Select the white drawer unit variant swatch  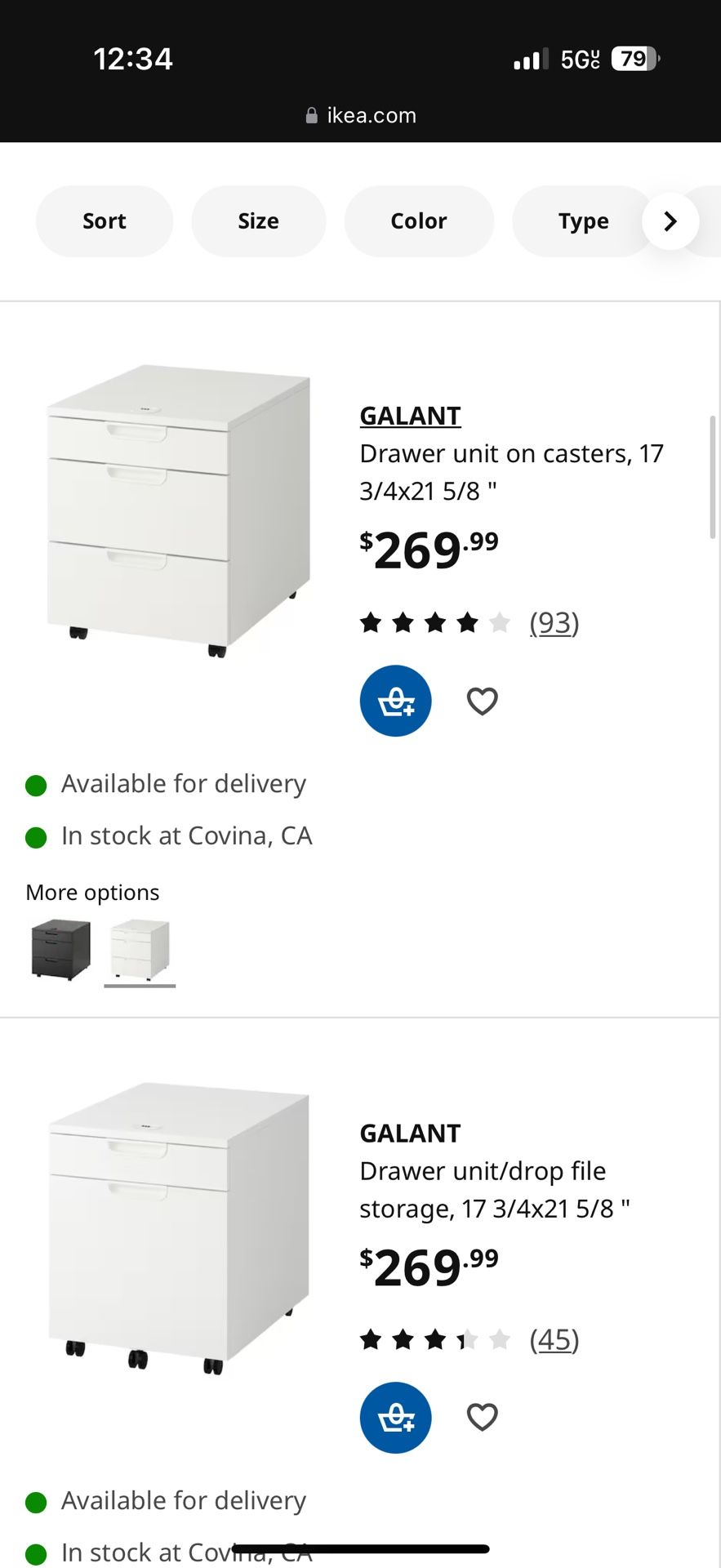[140, 949]
